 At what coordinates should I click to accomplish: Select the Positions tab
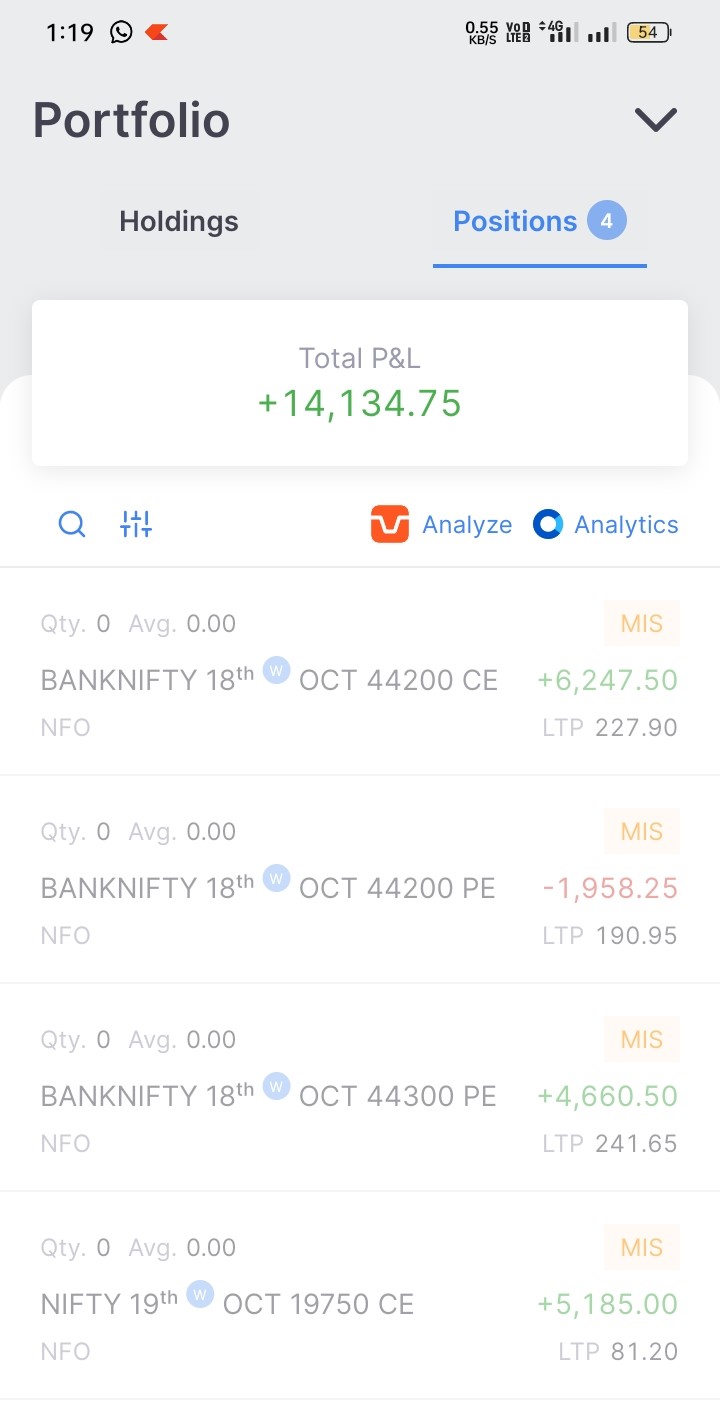coord(539,221)
